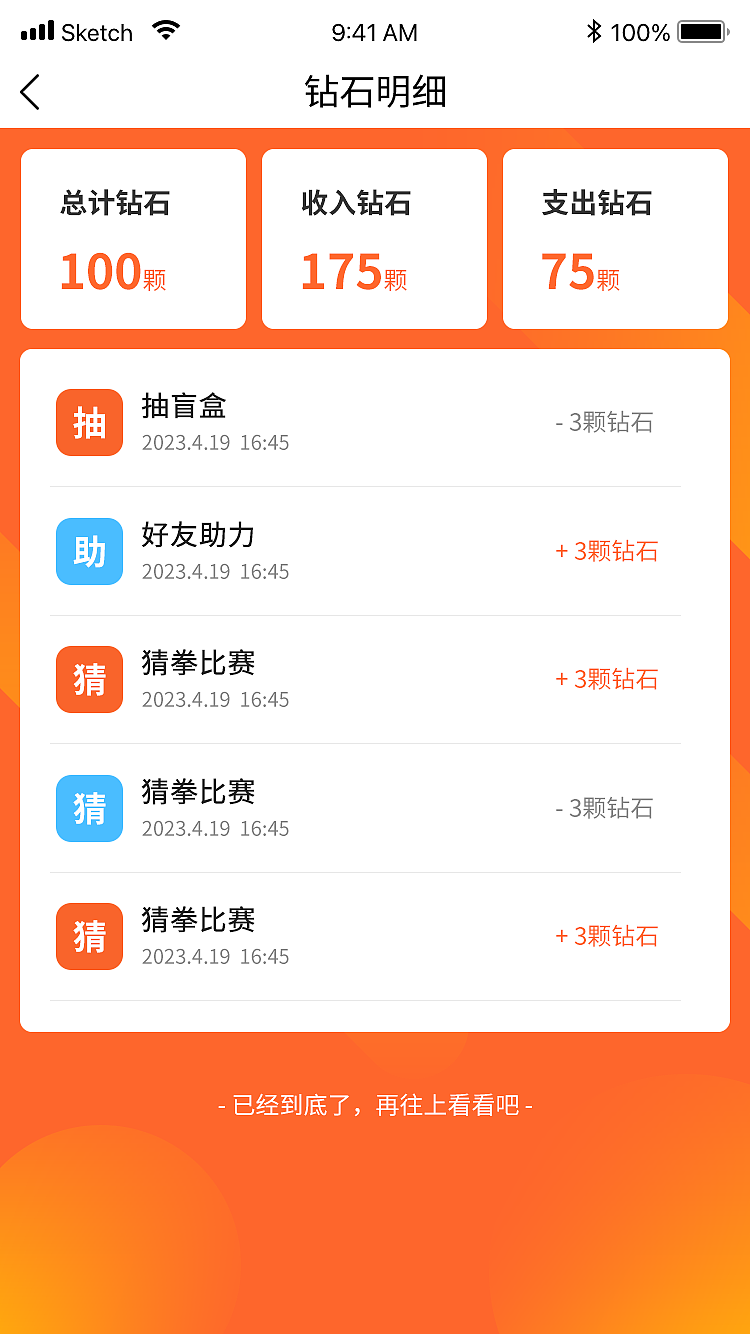
Task: Click the 已经到底了 footer message
Action: [x=375, y=1106]
